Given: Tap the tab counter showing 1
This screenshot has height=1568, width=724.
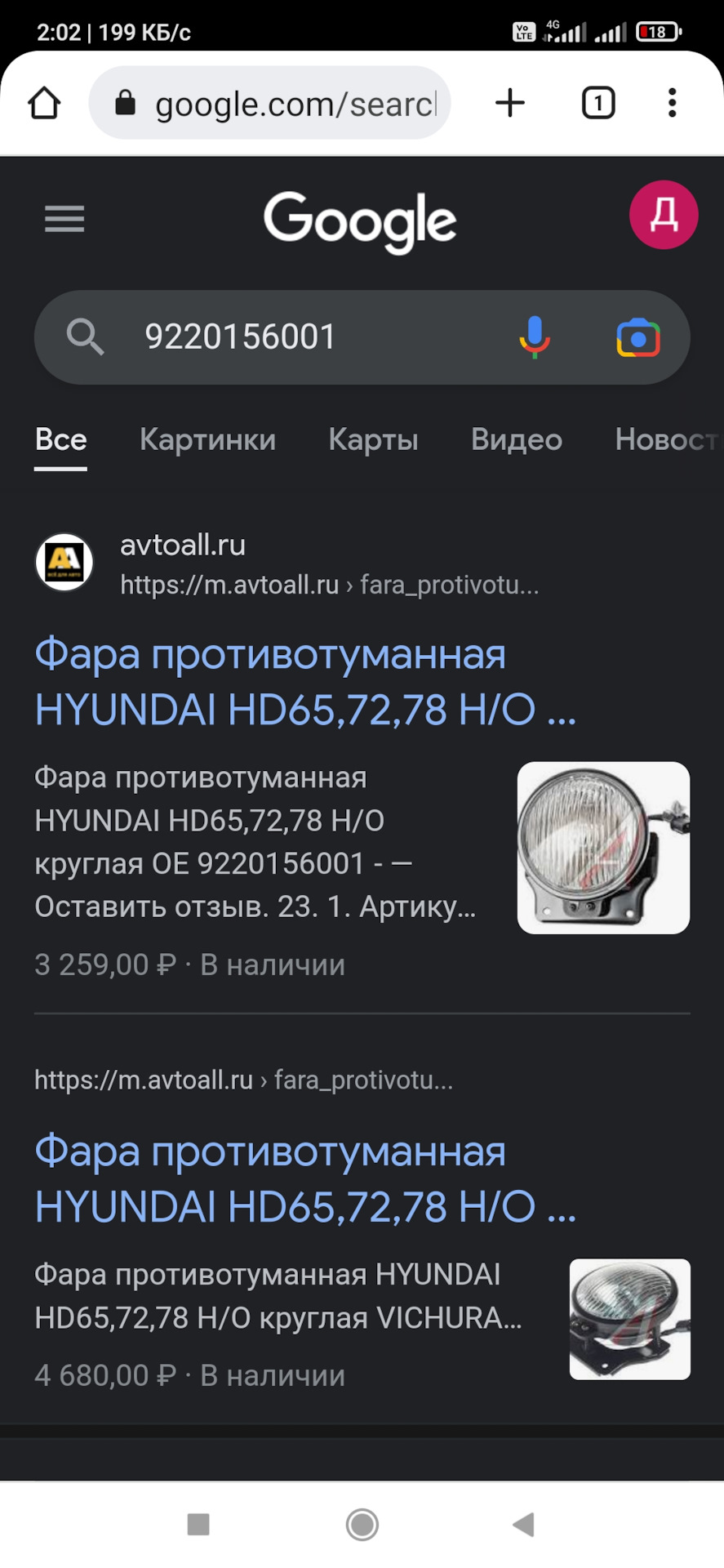Looking at the screenshot, I should click(597, 103).
